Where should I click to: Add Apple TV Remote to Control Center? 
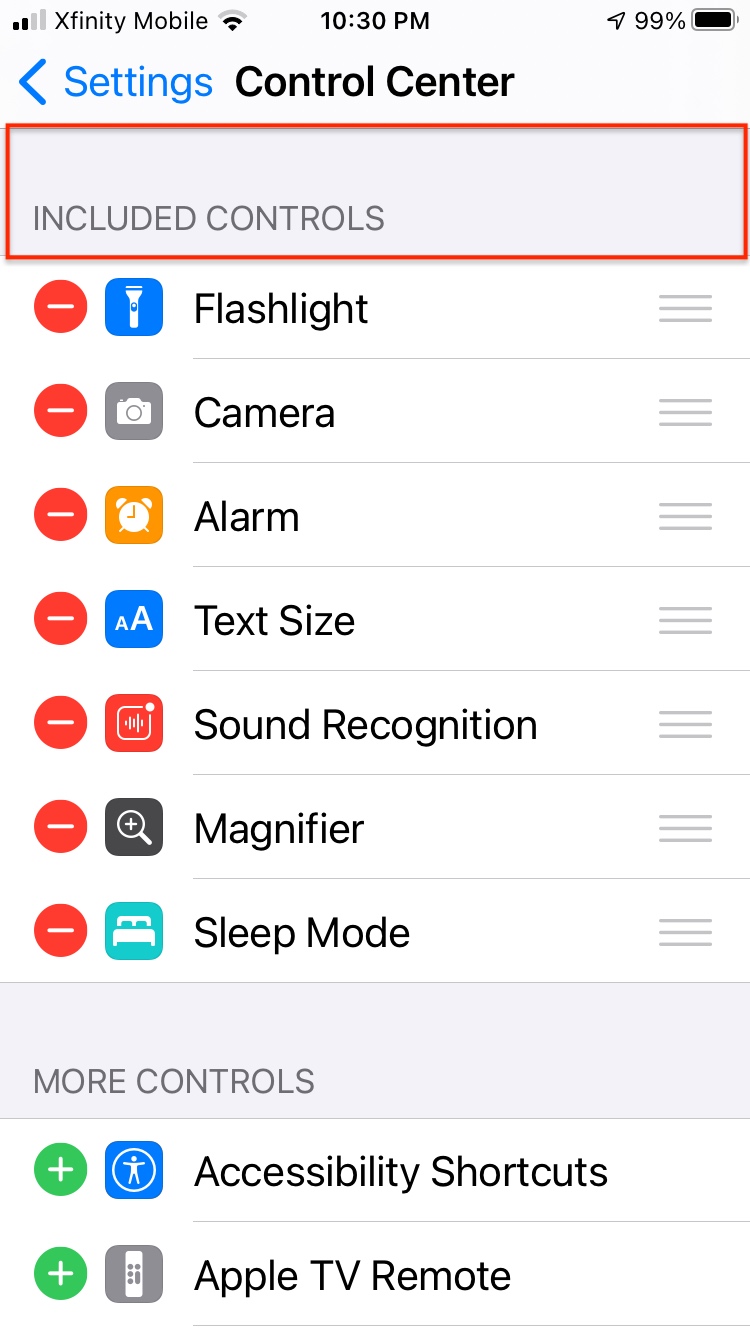[x=61, y=1274]
